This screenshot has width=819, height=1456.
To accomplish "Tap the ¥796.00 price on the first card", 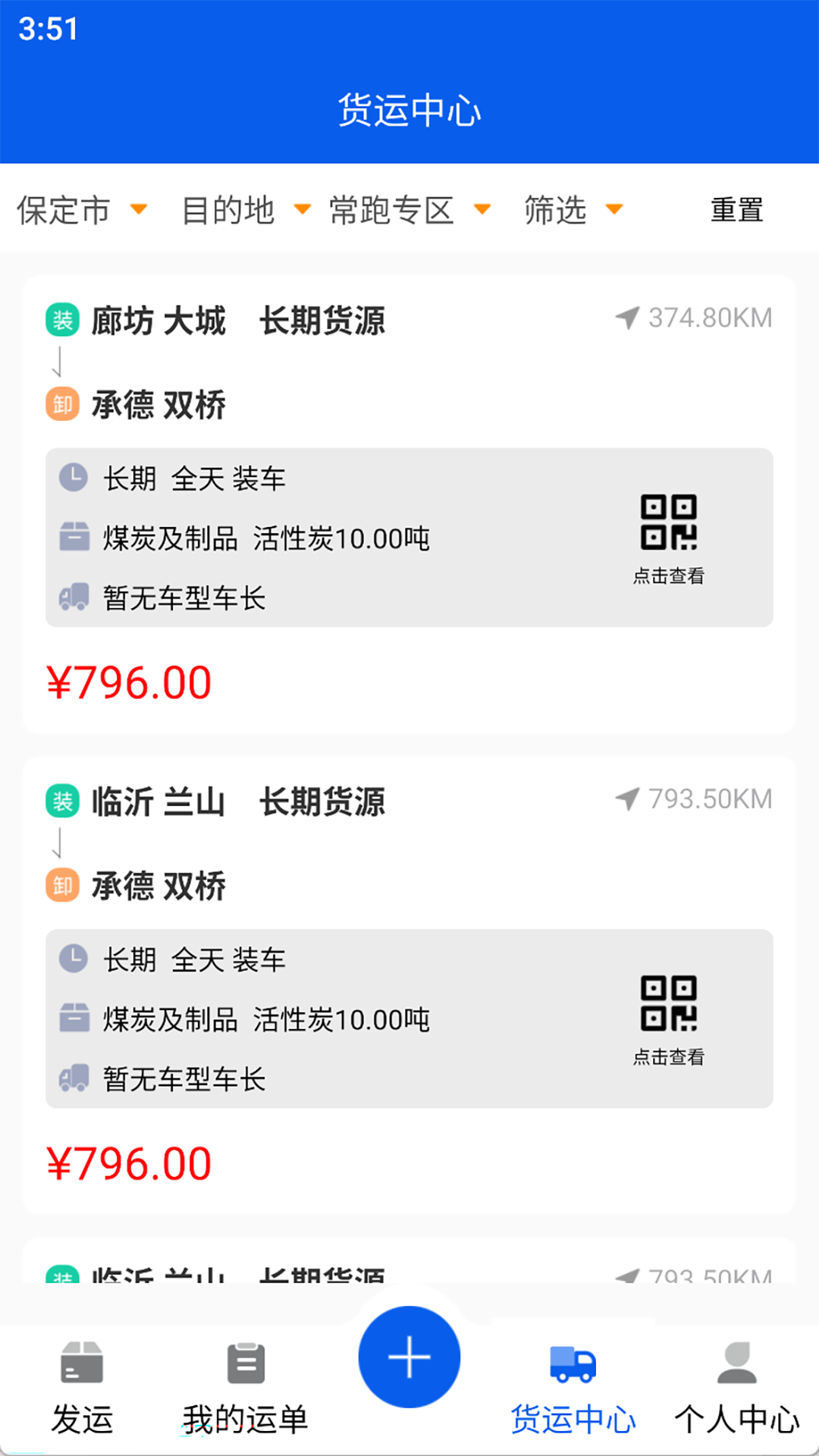I will click(130, 682).
